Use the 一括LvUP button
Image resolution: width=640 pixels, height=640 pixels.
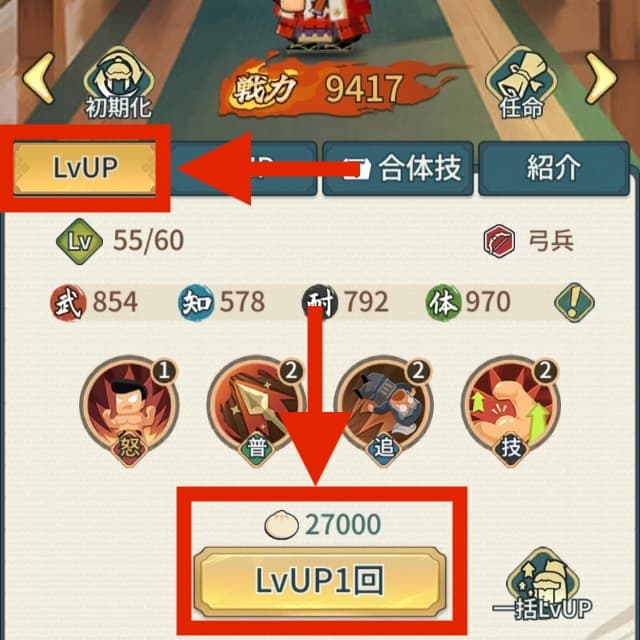541,587
